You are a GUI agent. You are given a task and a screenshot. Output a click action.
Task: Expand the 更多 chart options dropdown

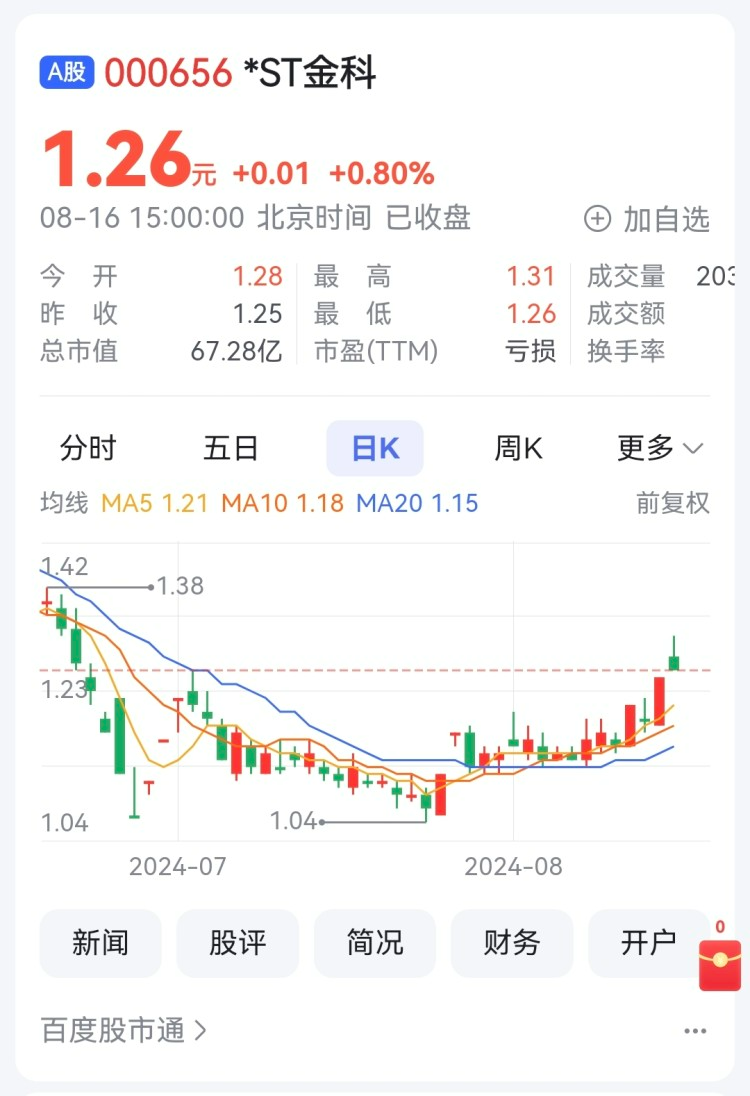(x=660, y=449)
